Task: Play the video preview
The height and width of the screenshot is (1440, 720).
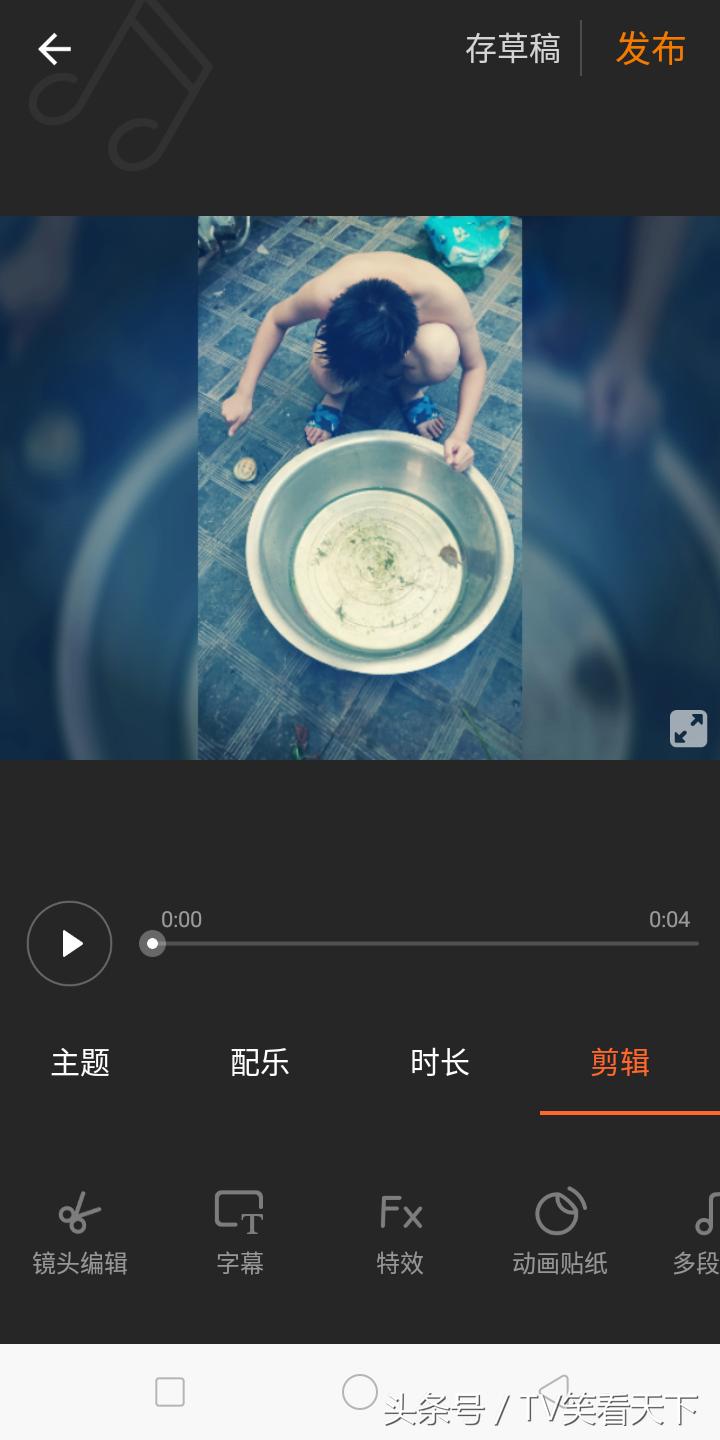Action: coord(68,944)
